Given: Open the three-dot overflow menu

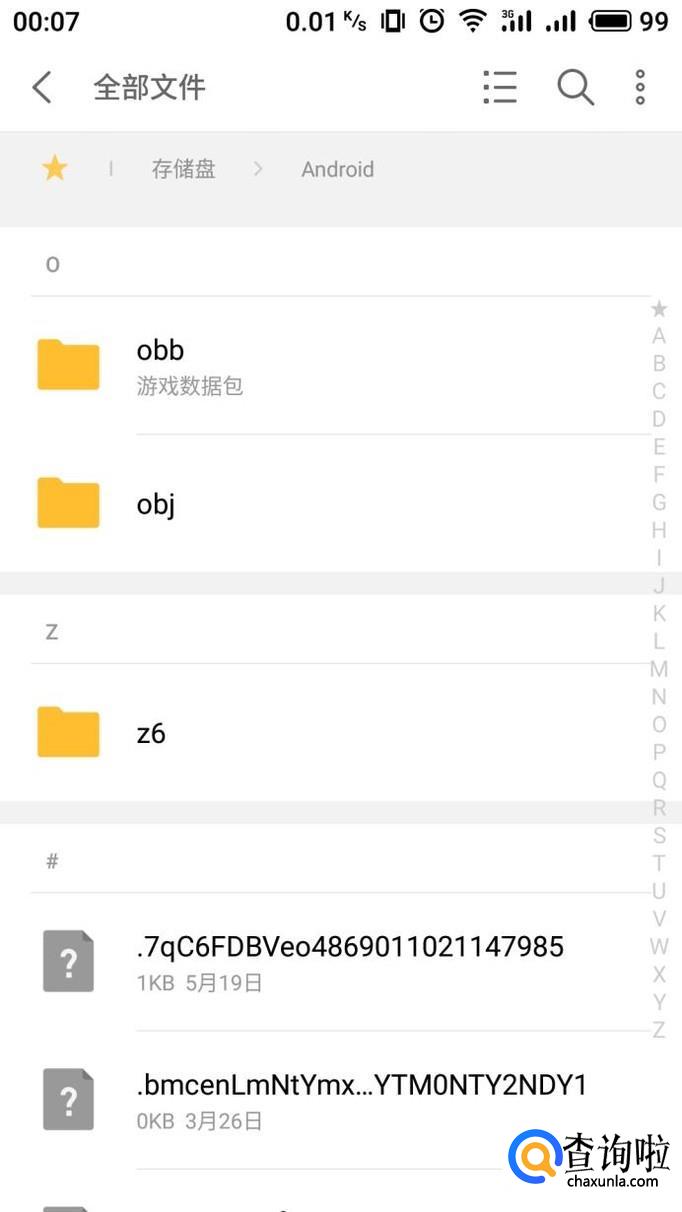Looking at the screenshot, I should point(640,87).
